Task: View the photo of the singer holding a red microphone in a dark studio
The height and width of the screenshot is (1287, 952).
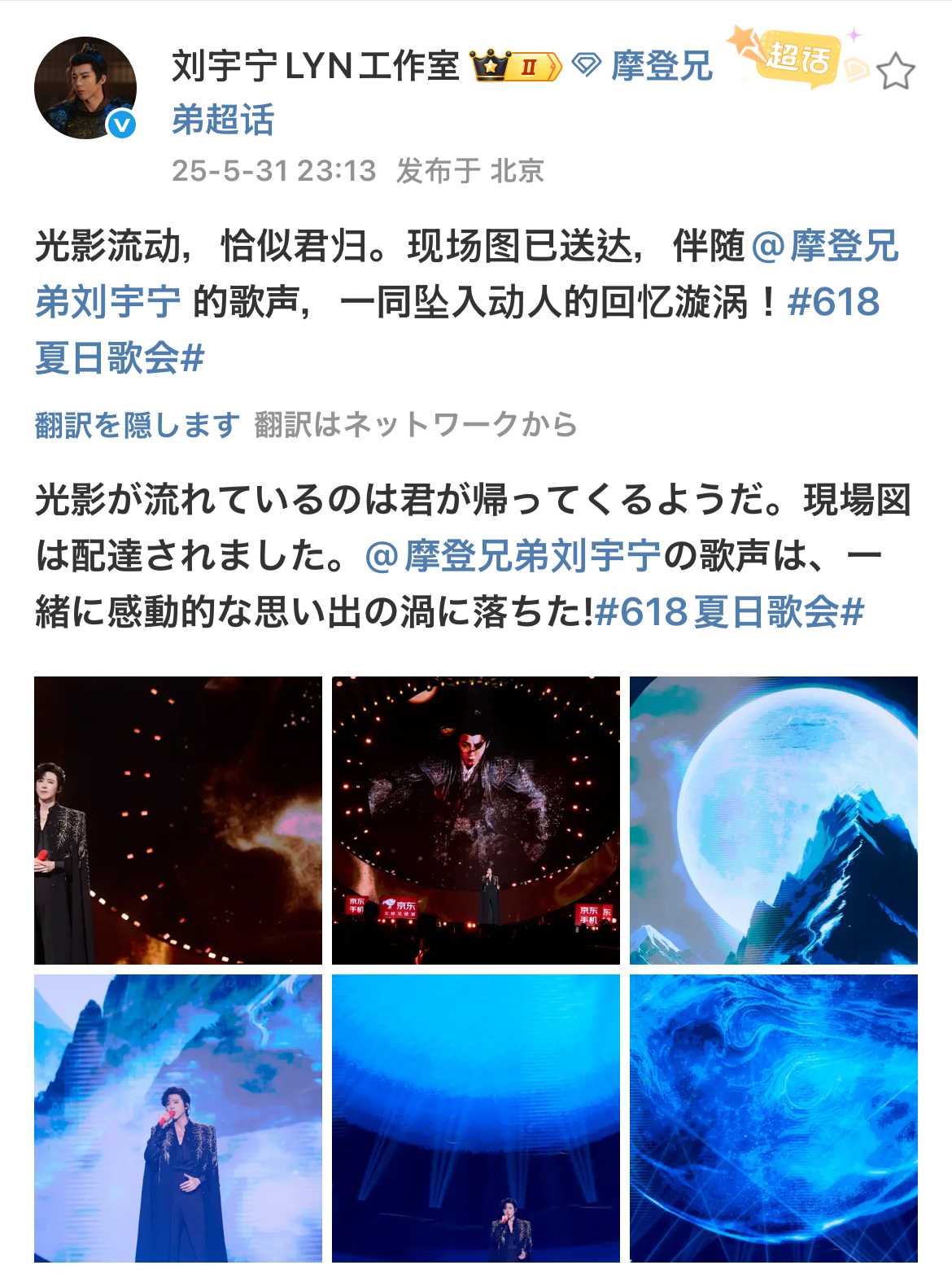Action: click(x=177, y=820)
